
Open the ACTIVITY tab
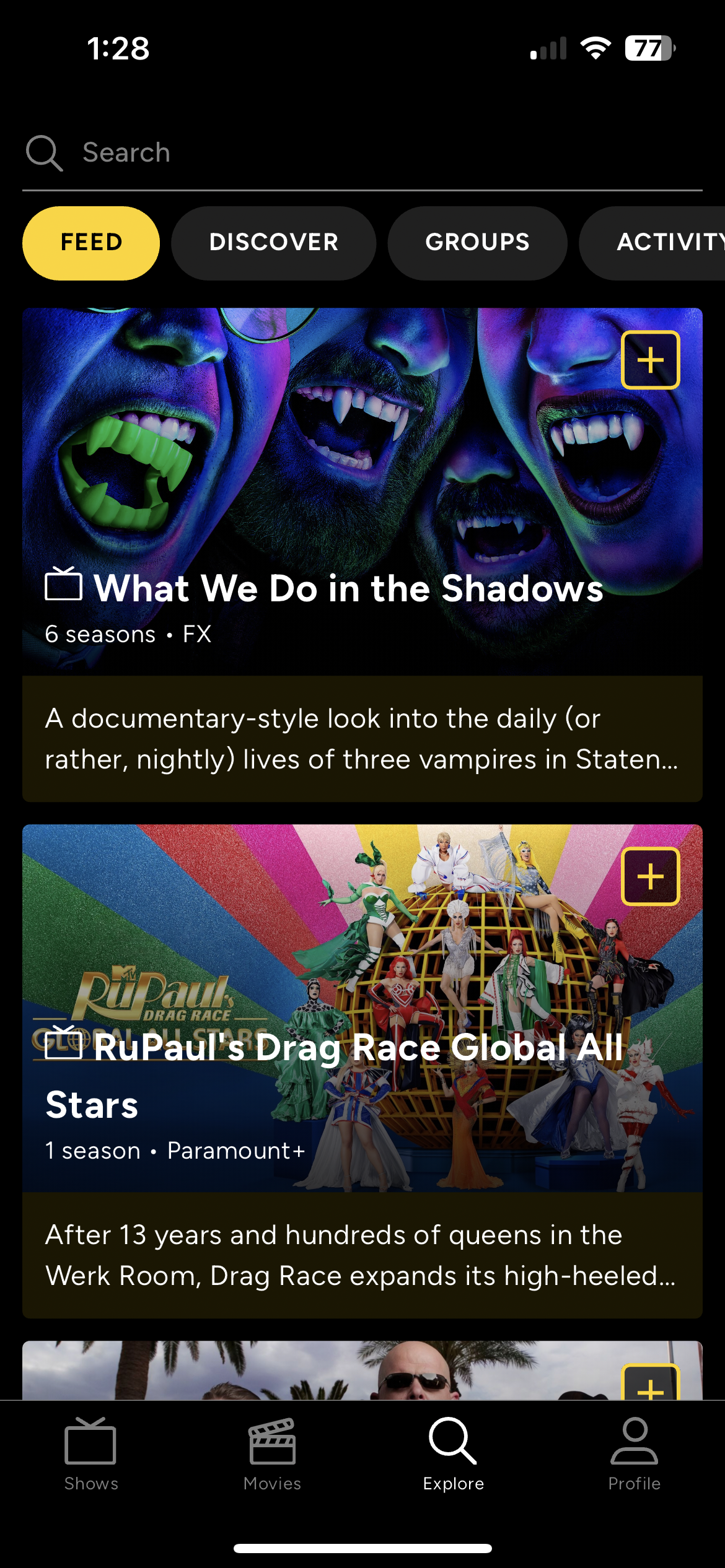click(x=663, y=243)
